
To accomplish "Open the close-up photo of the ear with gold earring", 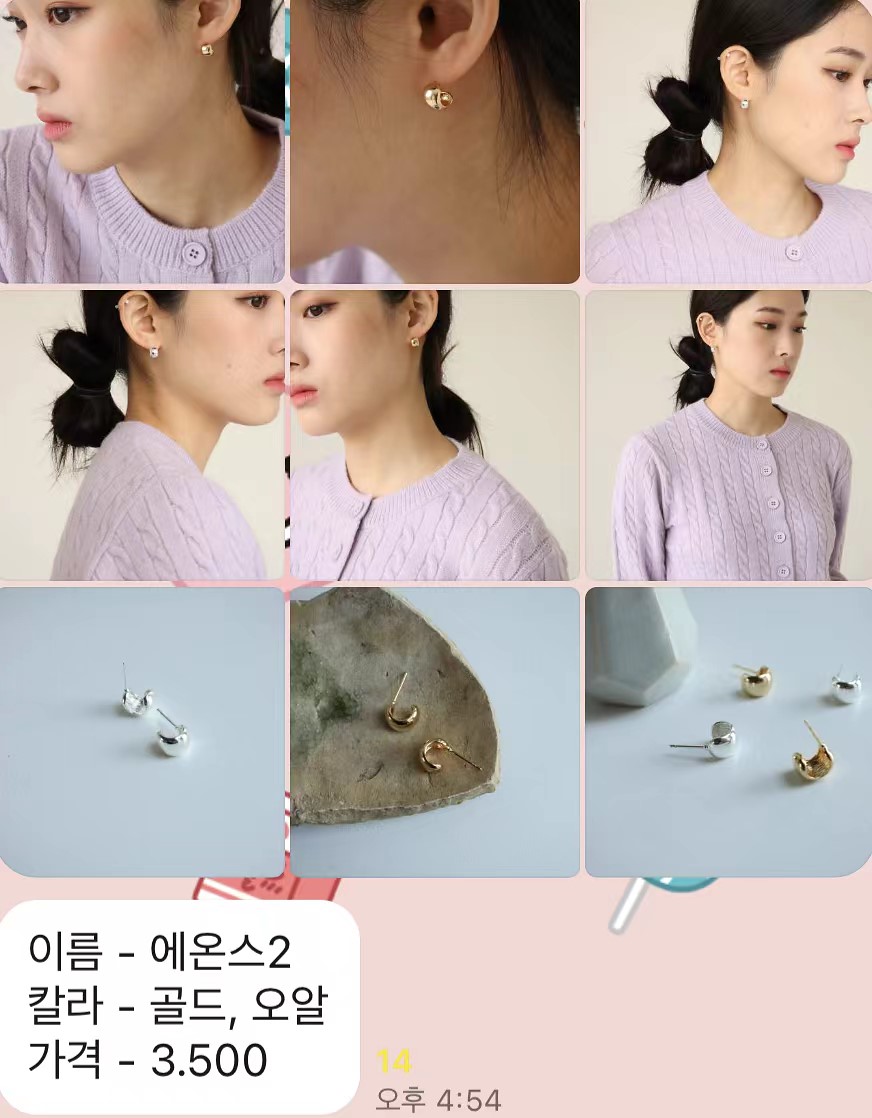I will click(435, 140).
